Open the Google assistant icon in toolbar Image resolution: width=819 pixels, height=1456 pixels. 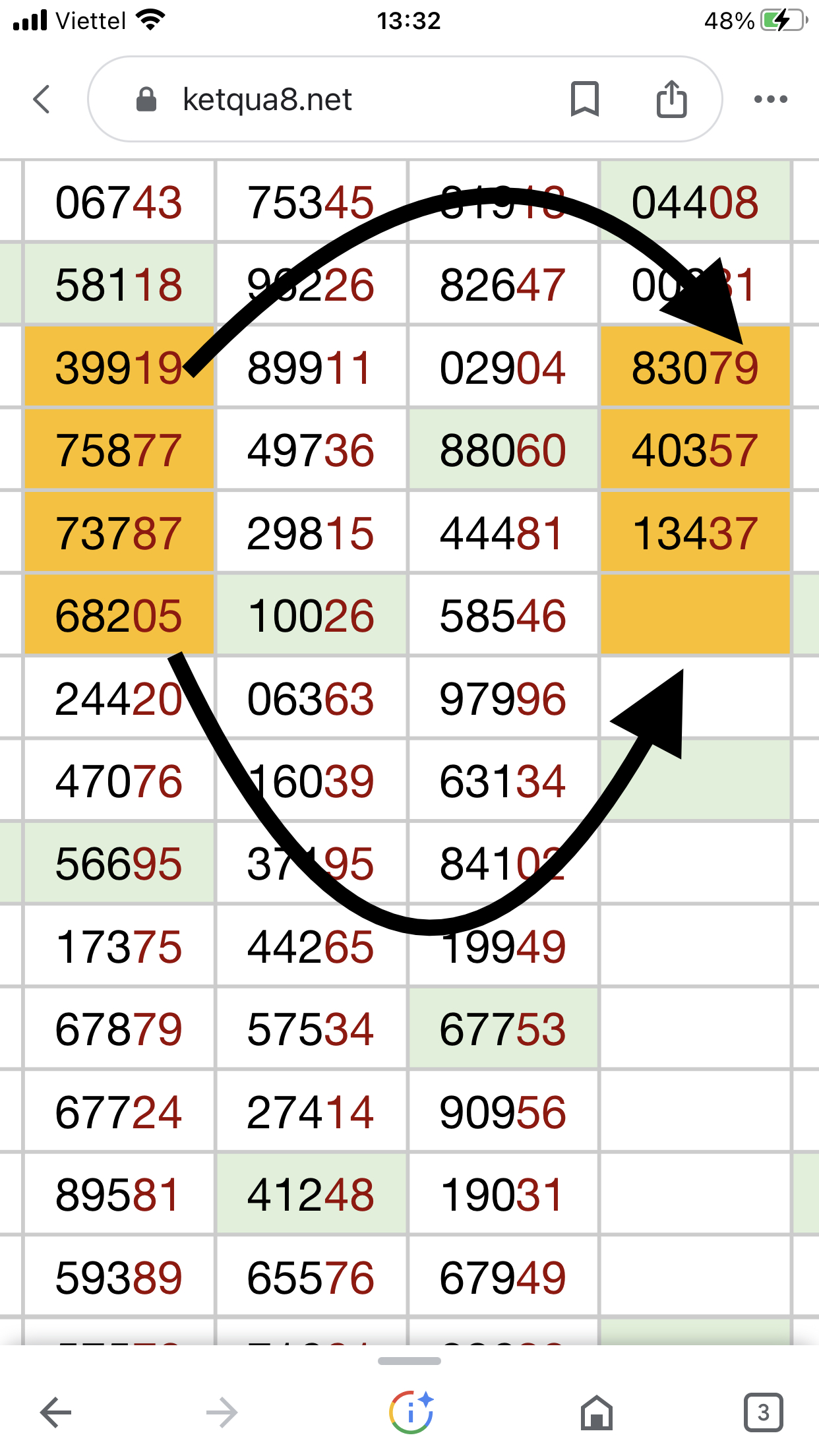(411, 1412)
